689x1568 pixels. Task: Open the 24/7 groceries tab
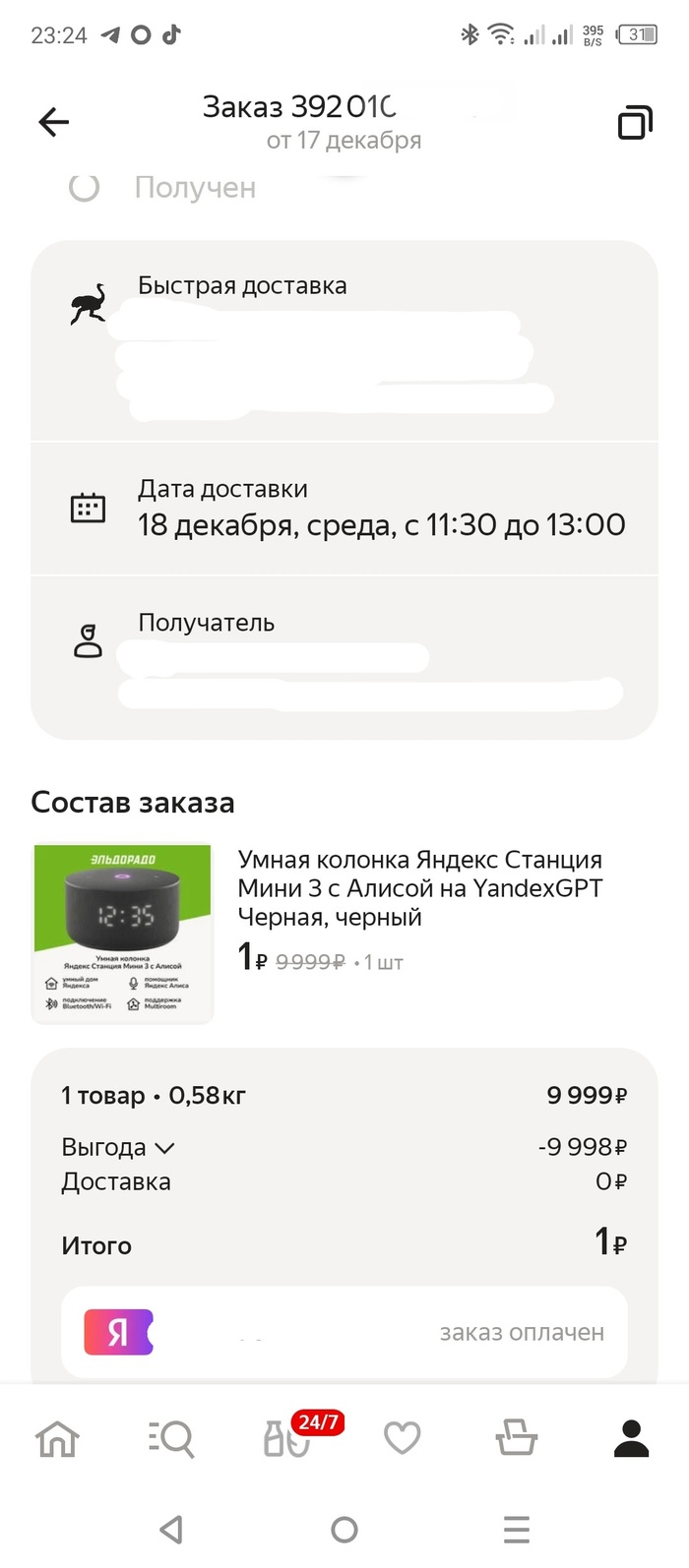(288, 1439)
